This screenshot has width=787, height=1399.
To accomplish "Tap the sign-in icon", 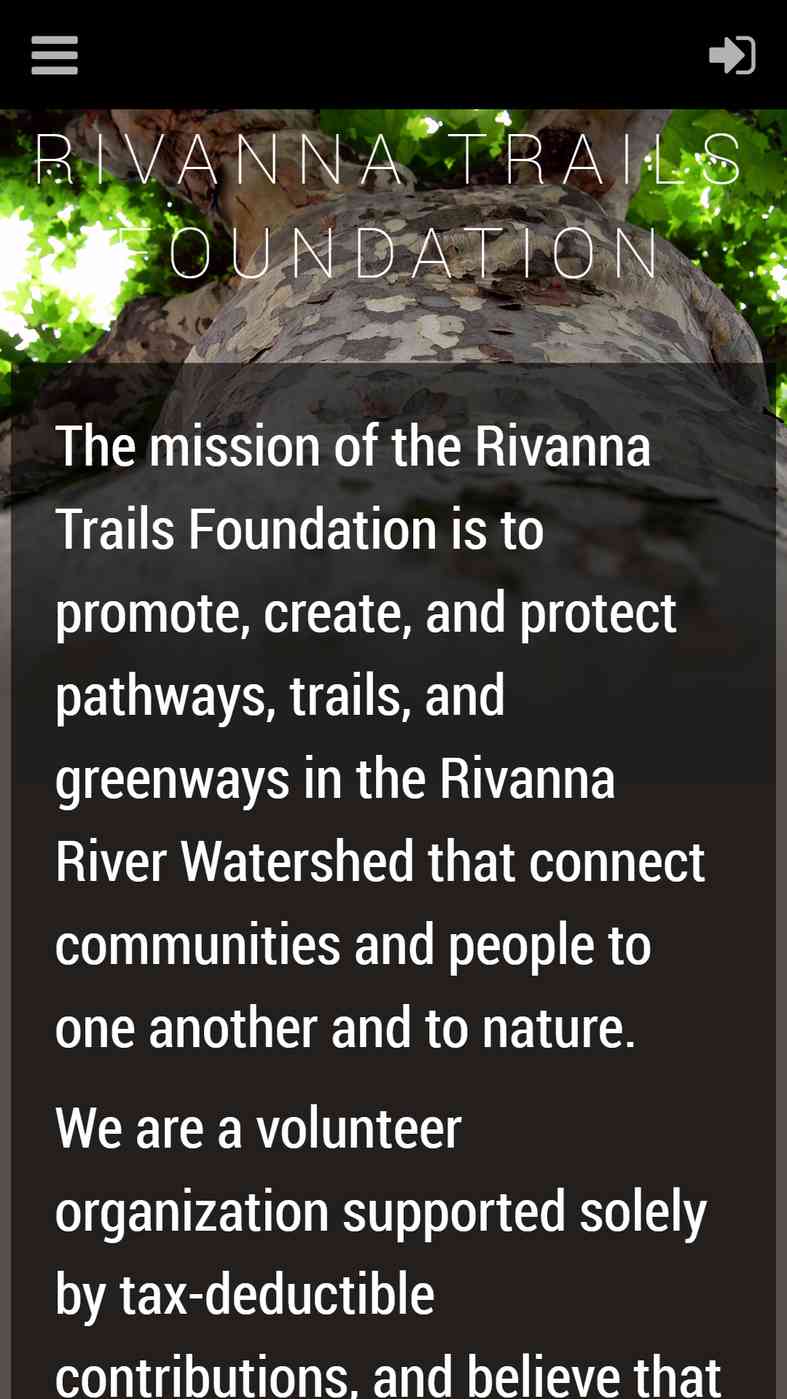I will pyautogui.click(x=732, y=55).
